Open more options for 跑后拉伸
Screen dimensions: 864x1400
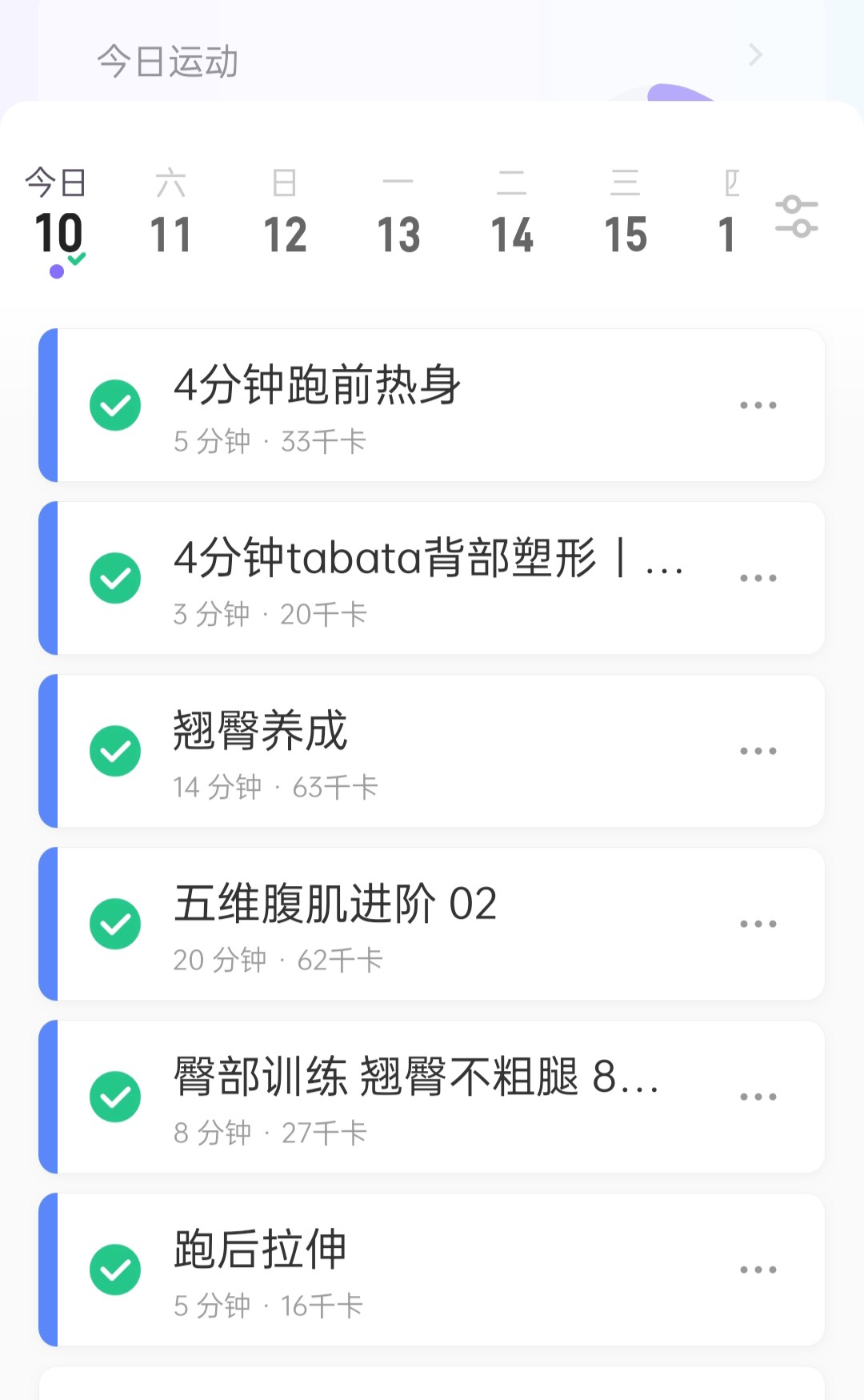[758, 1270]
